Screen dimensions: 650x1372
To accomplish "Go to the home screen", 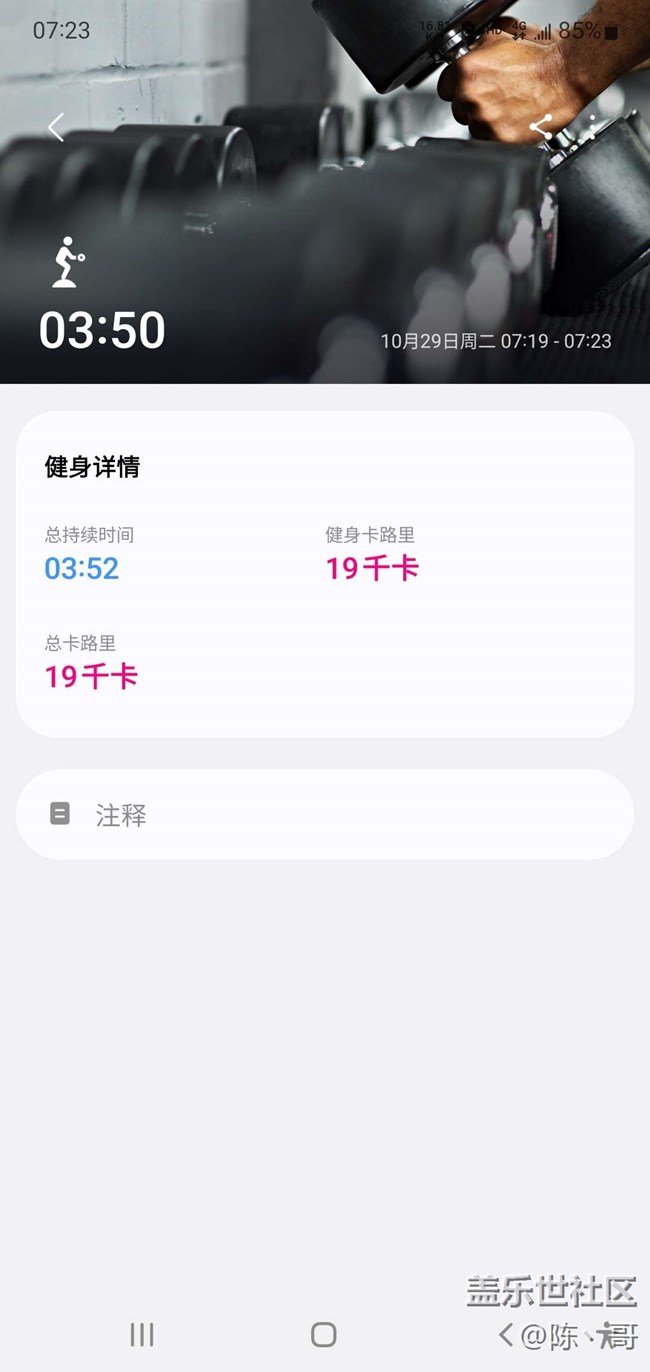I will [324, 1334].
